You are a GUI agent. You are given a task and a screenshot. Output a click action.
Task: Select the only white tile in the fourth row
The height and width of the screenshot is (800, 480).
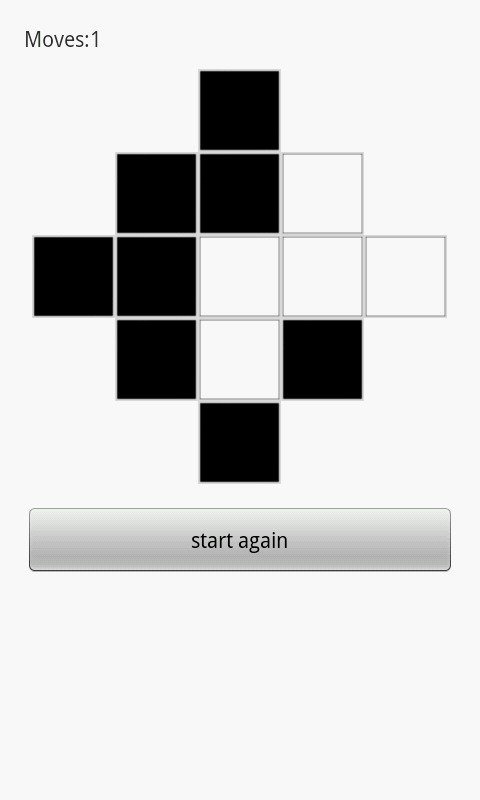240,359
